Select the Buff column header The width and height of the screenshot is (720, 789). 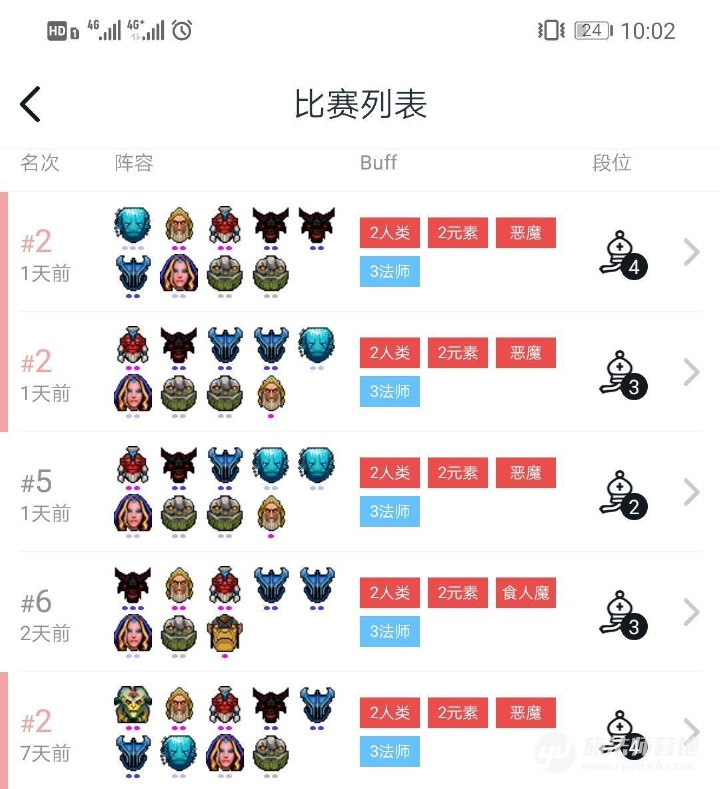click(x=378, y=162)
